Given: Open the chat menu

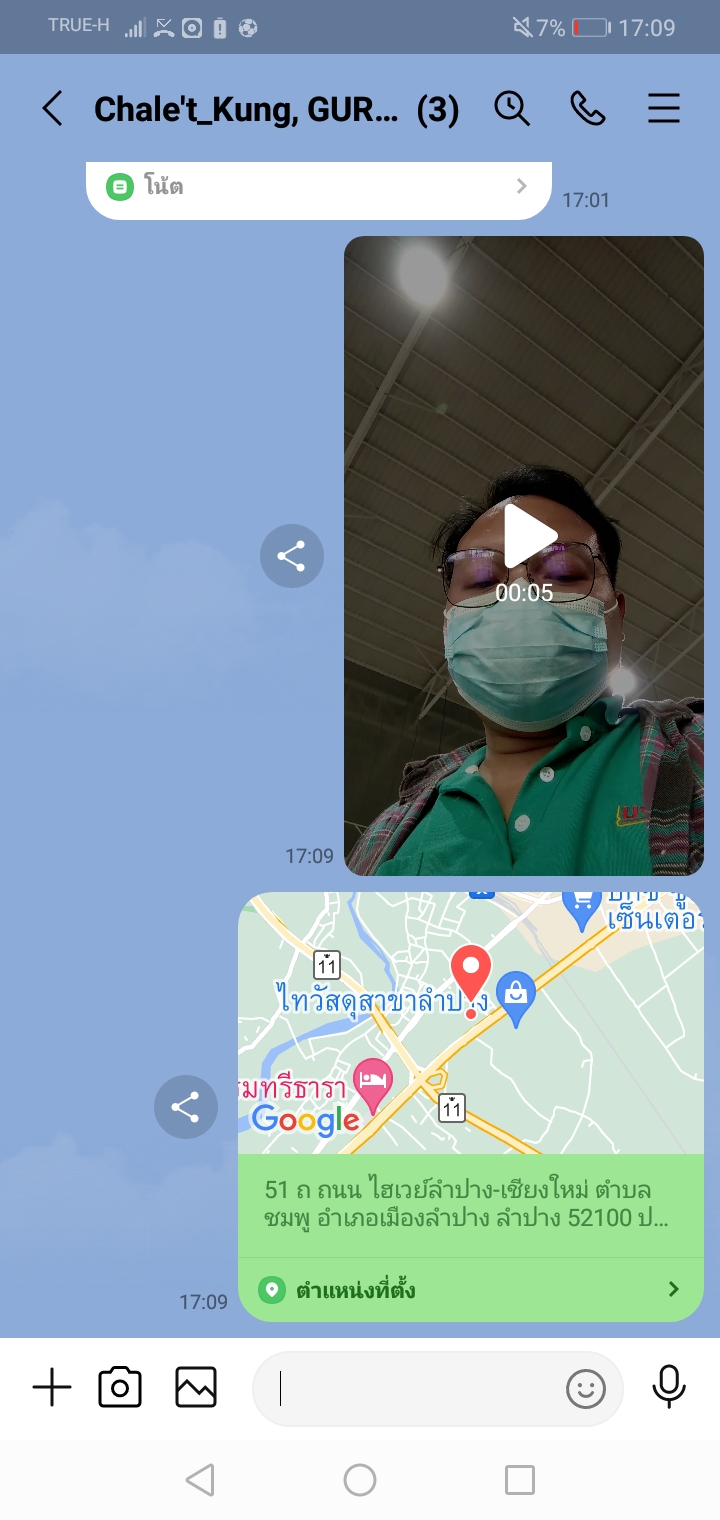Looking at the screenshot, I should [664, 109].
